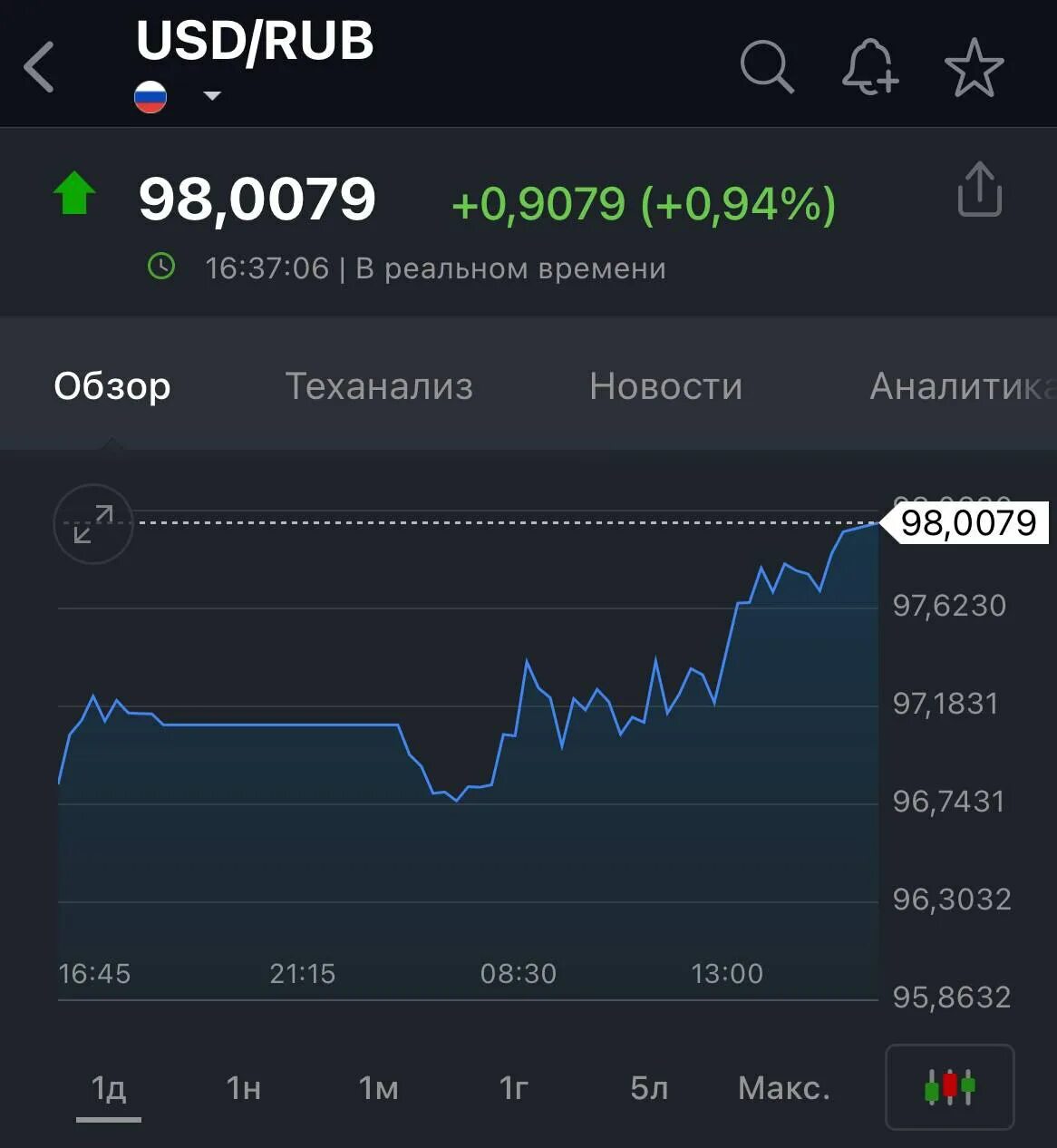Screen dimensions: 1057x1148
Task: View the 5л chart range
Action: (x=649, y=1087)
